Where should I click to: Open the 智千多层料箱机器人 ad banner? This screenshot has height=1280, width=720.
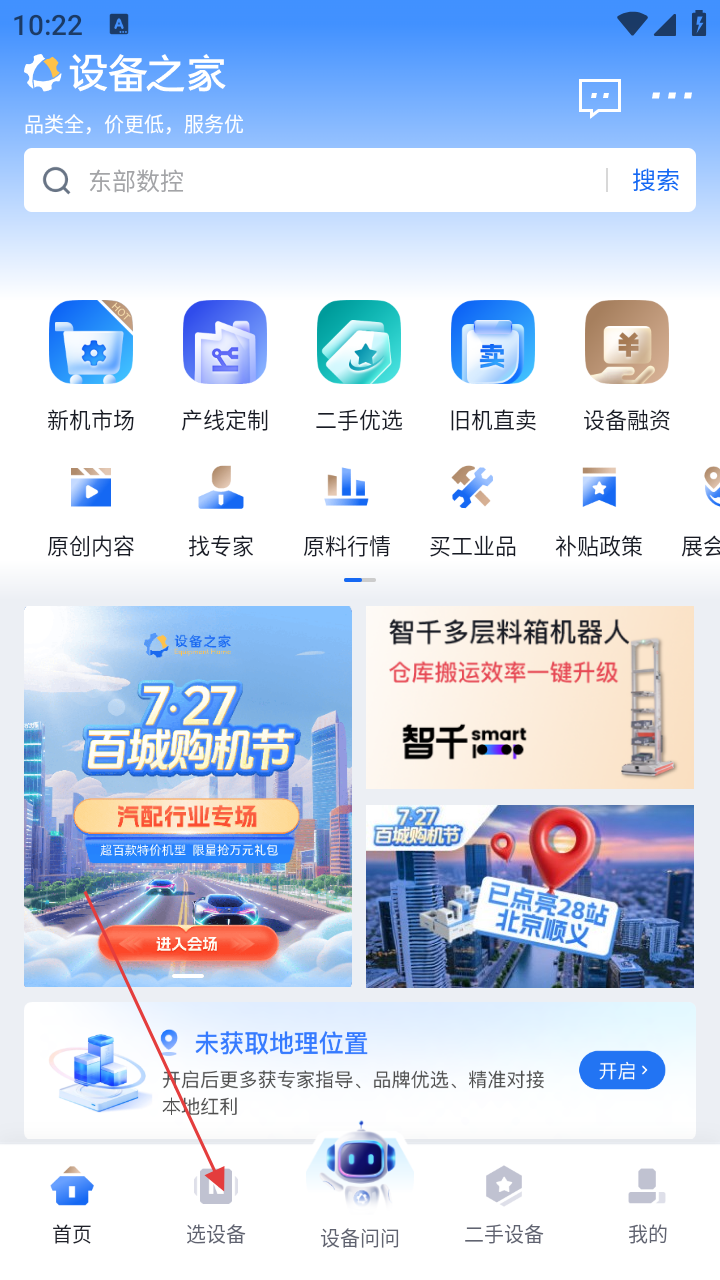pos(530,697)
